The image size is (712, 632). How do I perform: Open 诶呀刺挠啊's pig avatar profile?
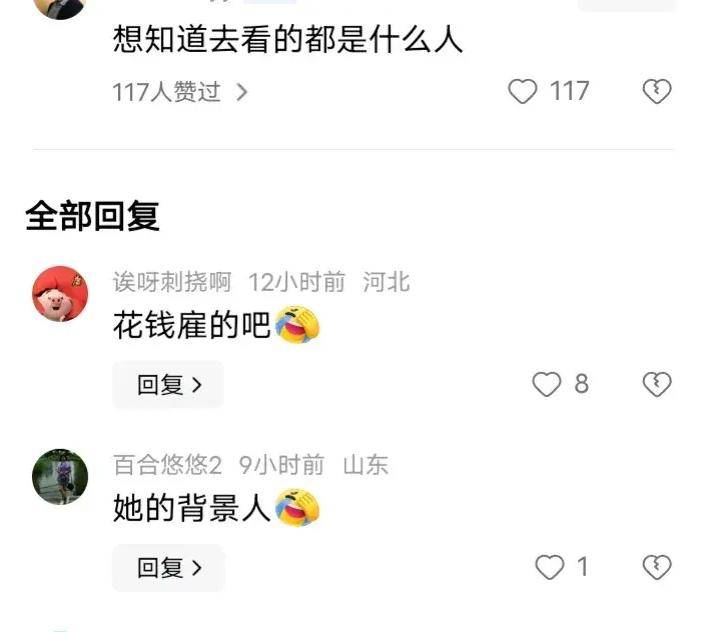(60, 294)
